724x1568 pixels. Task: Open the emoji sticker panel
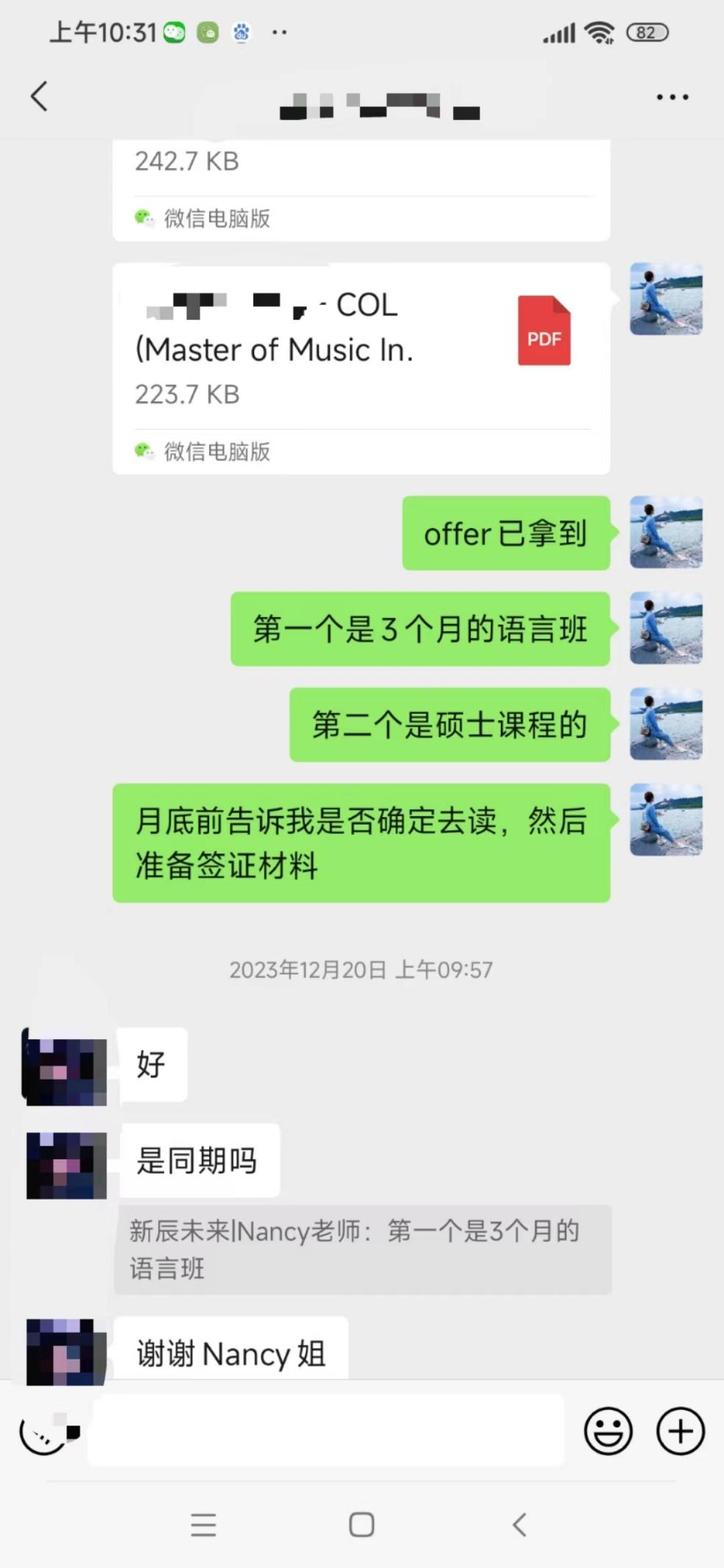coord(608,1431)
